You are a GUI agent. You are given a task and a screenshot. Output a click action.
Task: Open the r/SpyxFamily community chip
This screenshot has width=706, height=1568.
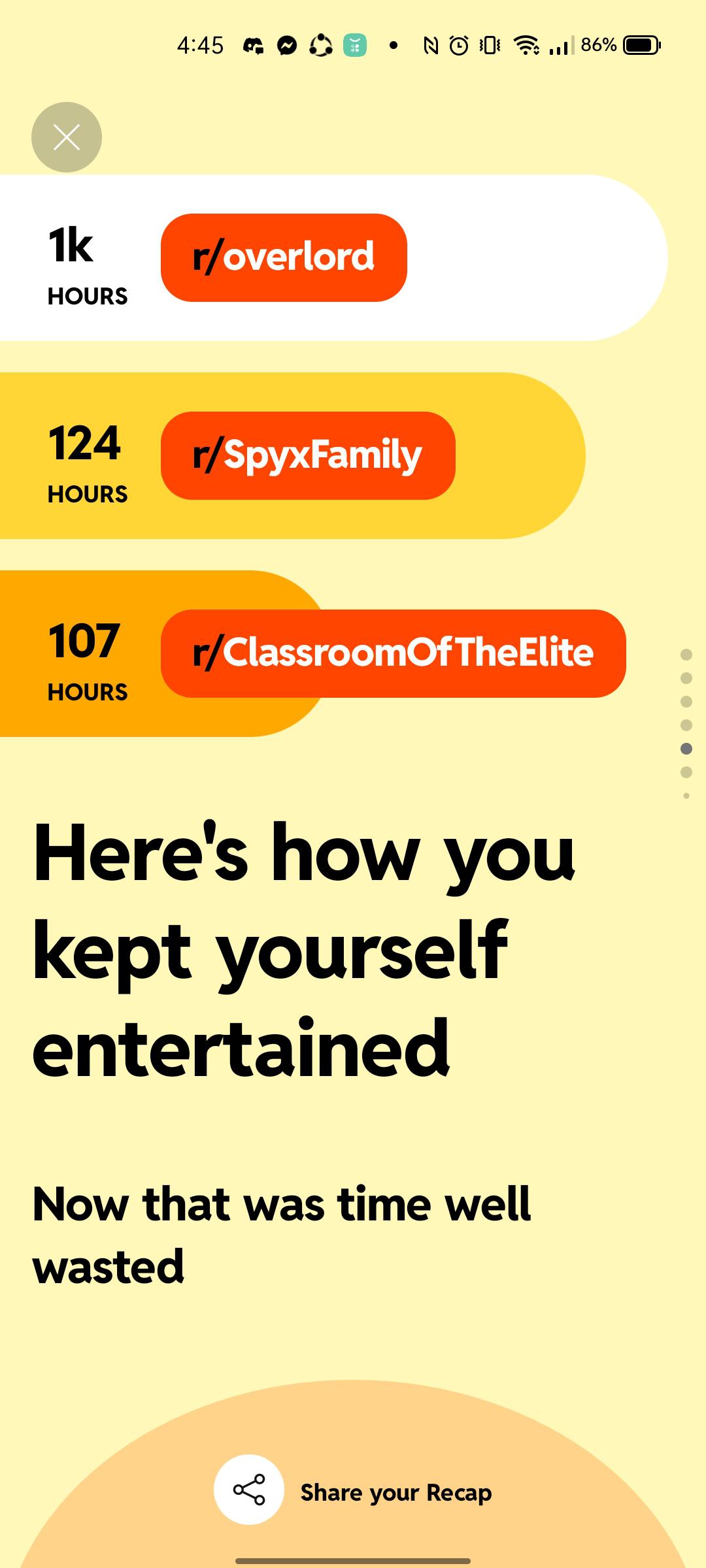[x=308, y=455]
